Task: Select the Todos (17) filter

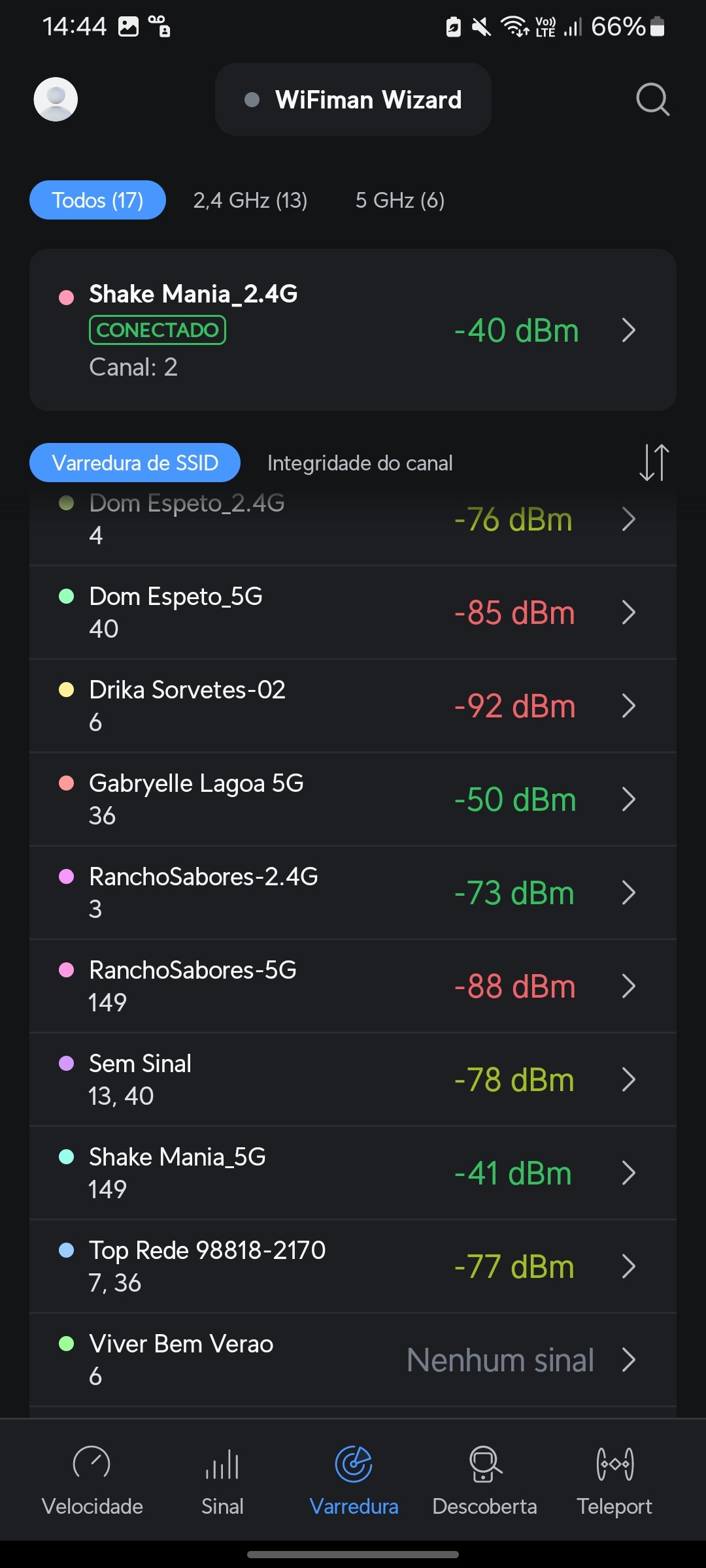Action: tap(97, 200)
